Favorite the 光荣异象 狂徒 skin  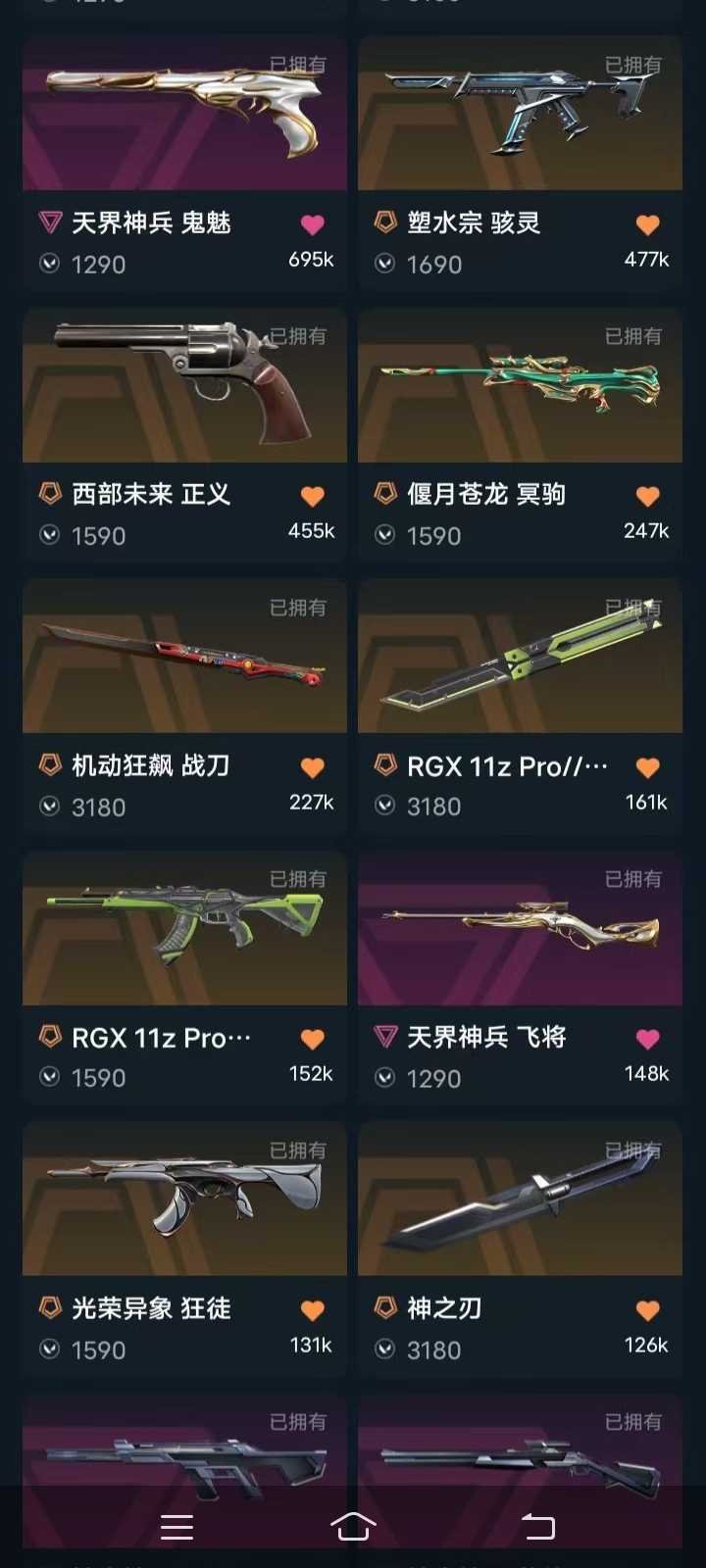pos(313,1310)
